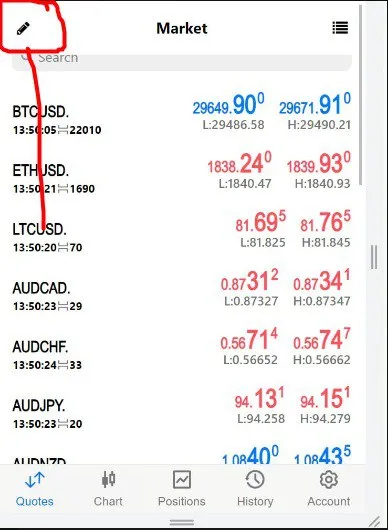Open the History tab
Viewport: 388px width, 530px height.
255,489
